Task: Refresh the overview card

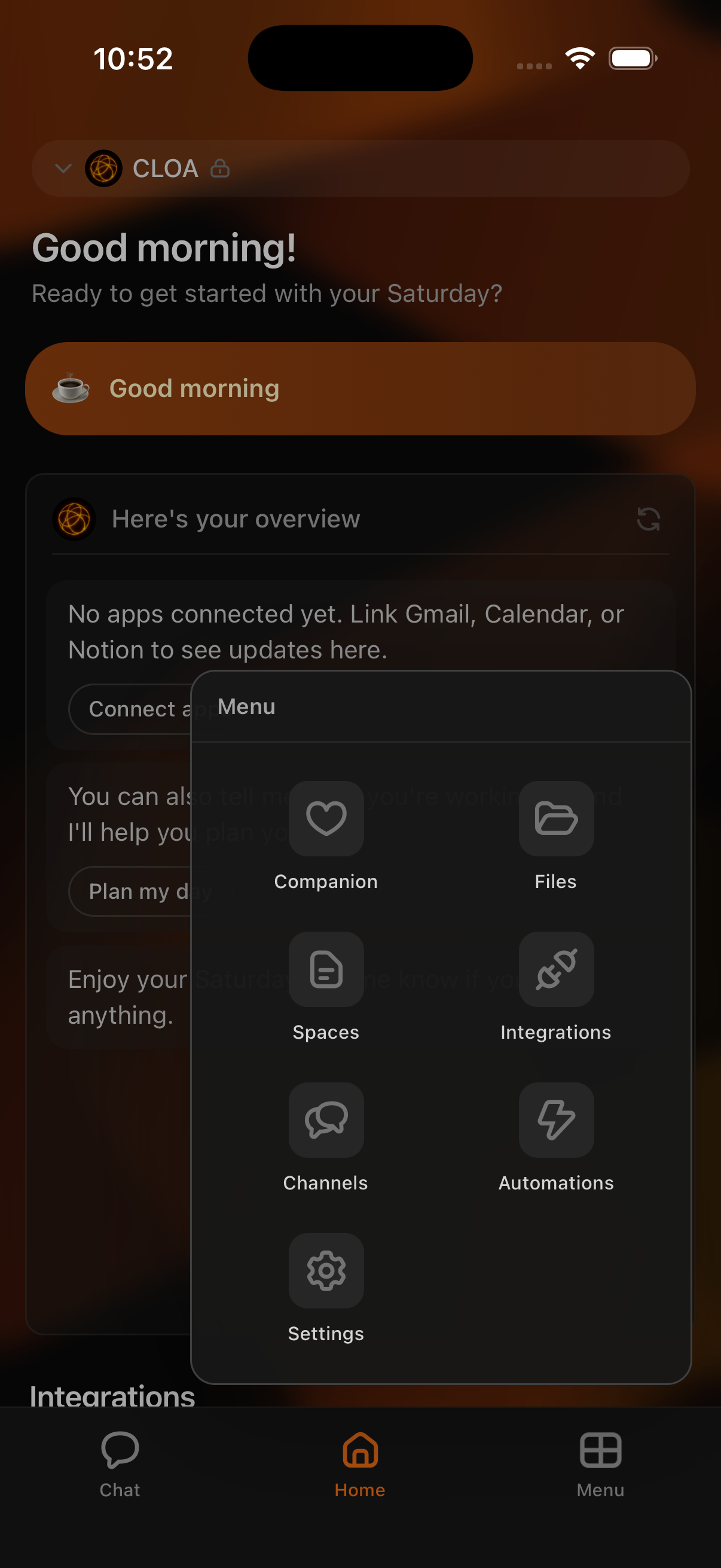Action: tap(648, 519)
